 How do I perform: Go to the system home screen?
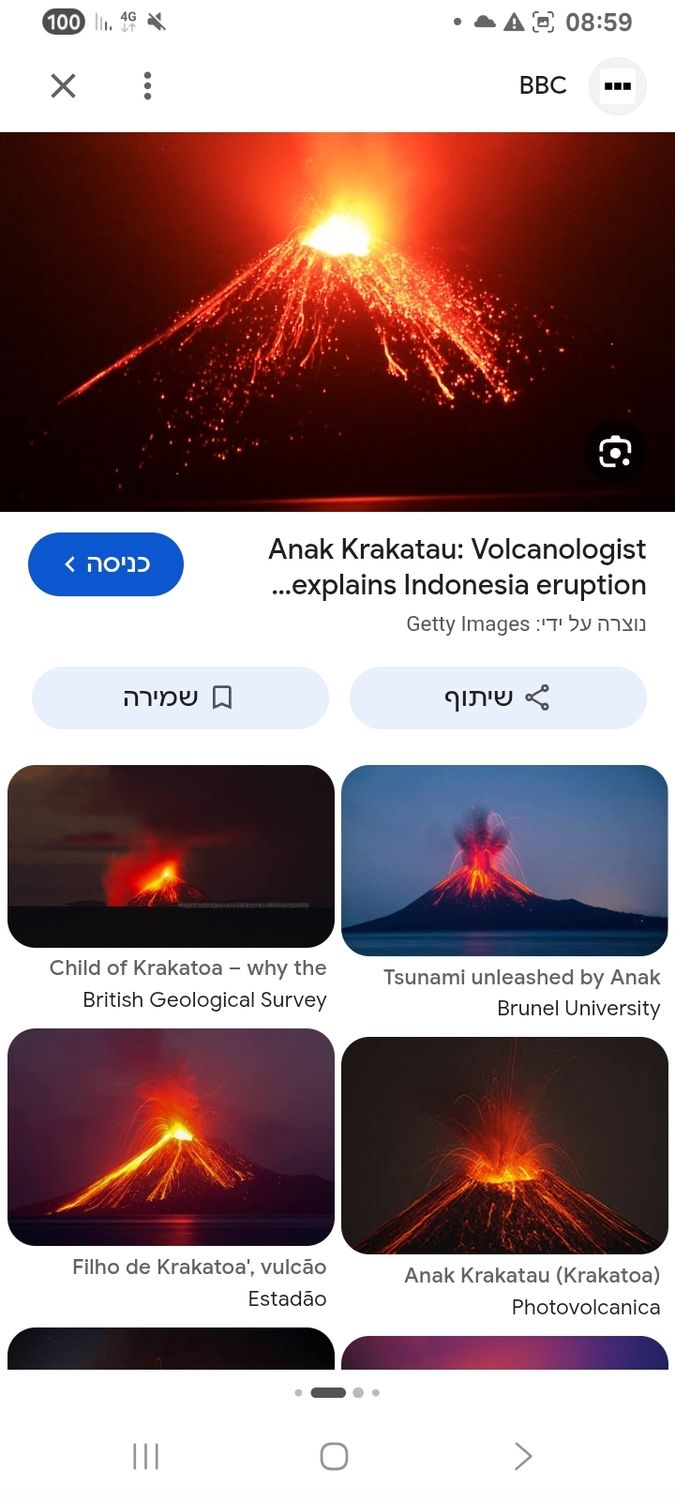(334, 1456)
